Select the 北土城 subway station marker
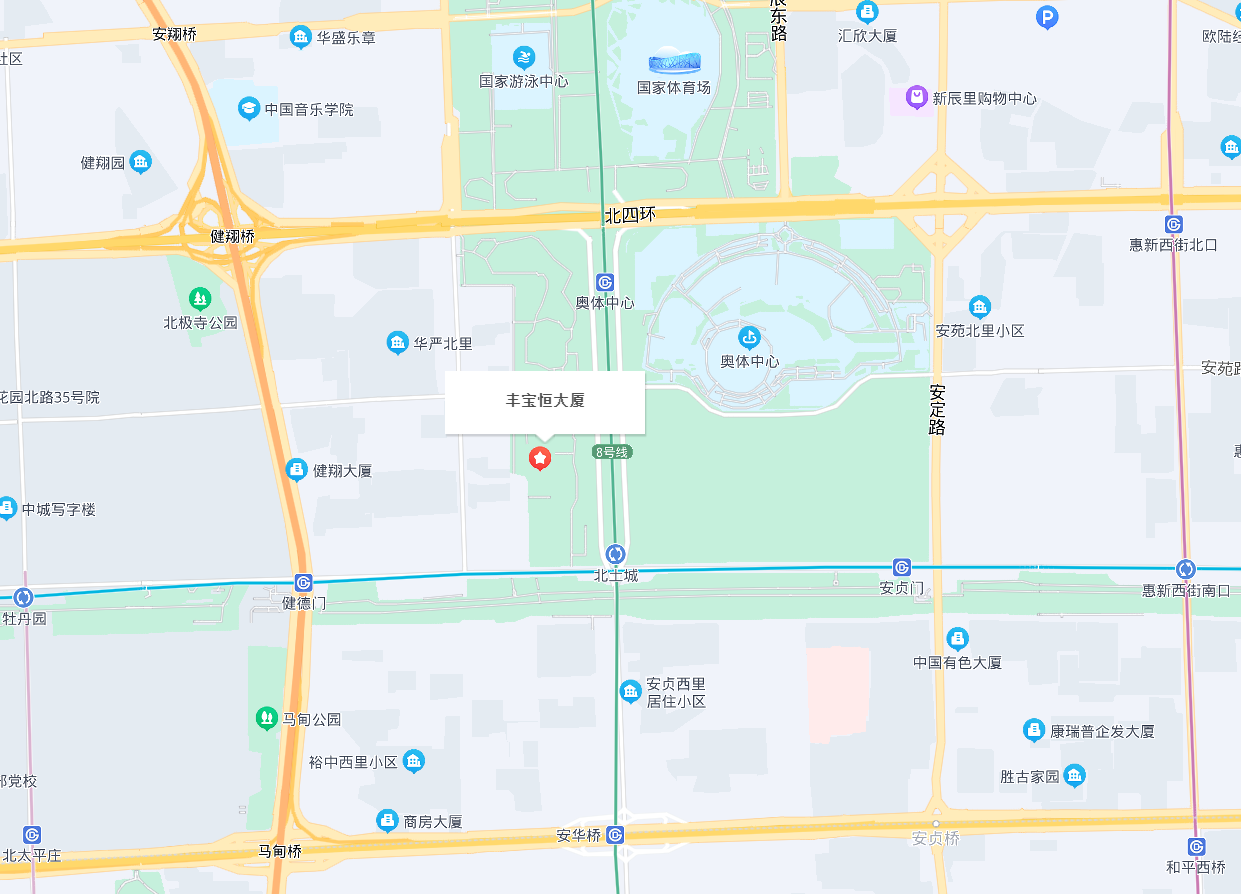The image size is (1241, 894). pos(615,554)
